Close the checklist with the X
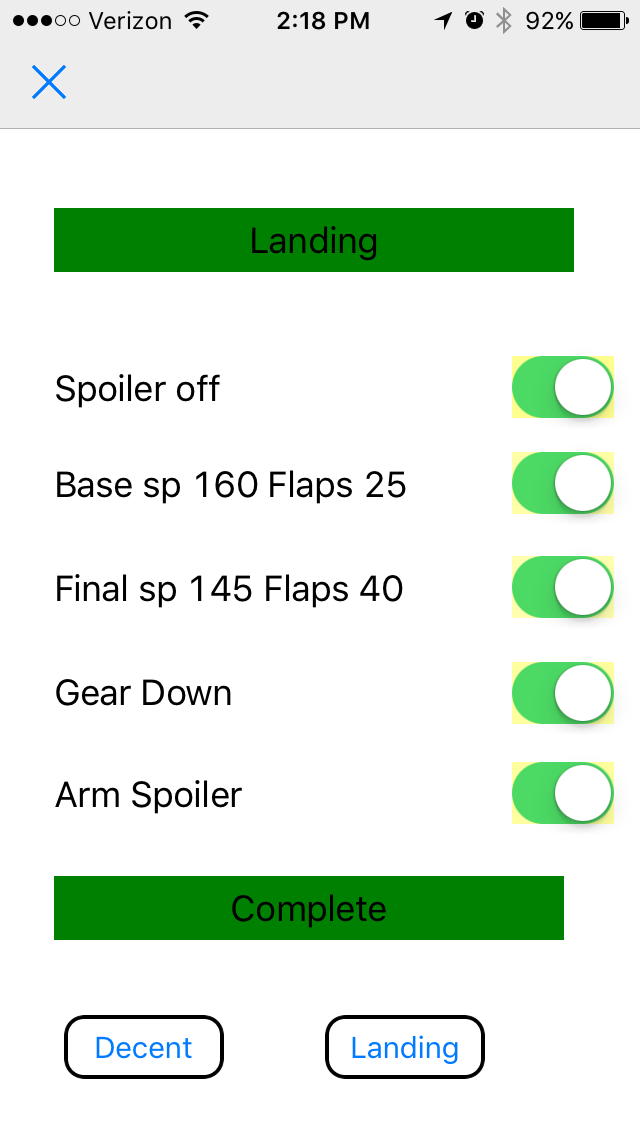640x1136 pixels. (48, 82)
